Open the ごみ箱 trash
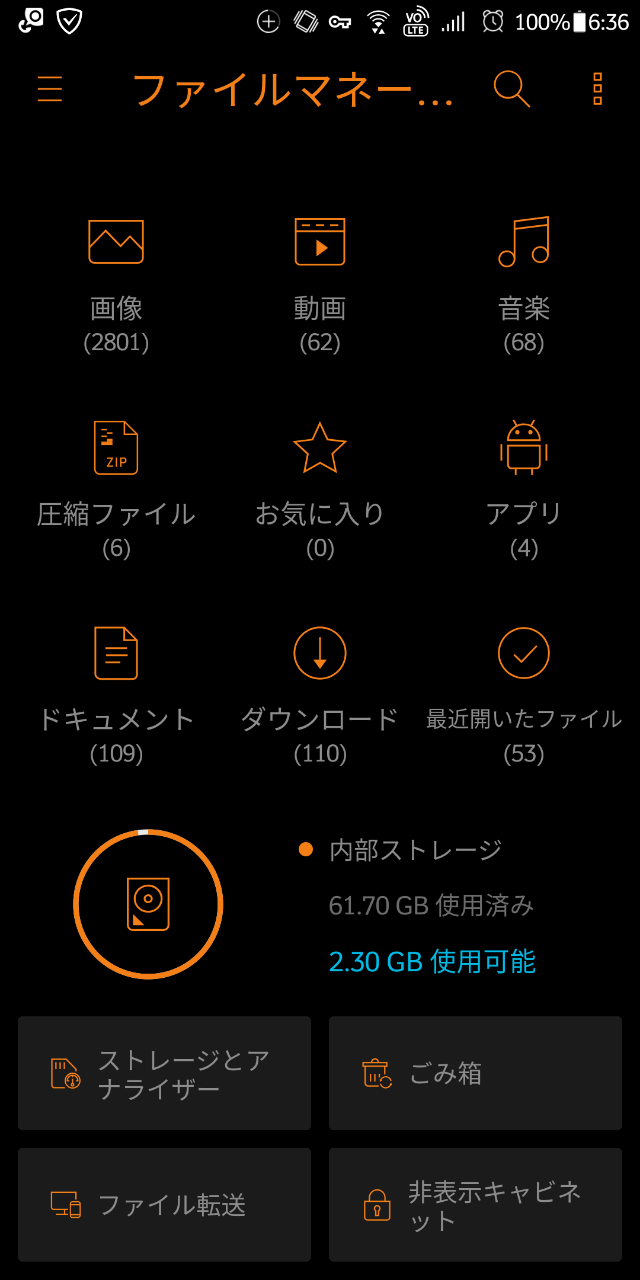 coord(475,1073)
